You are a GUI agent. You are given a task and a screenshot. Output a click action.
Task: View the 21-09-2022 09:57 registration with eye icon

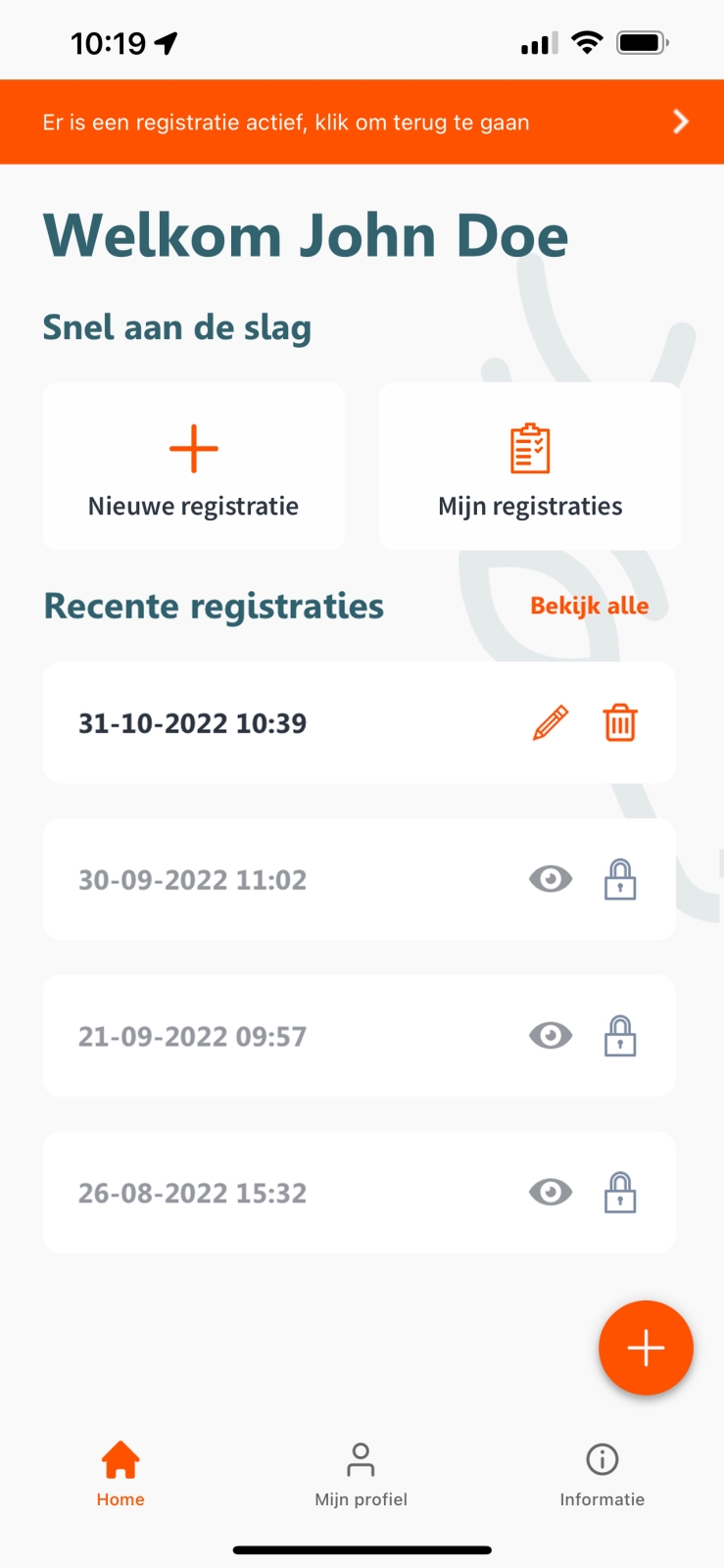551,1036
